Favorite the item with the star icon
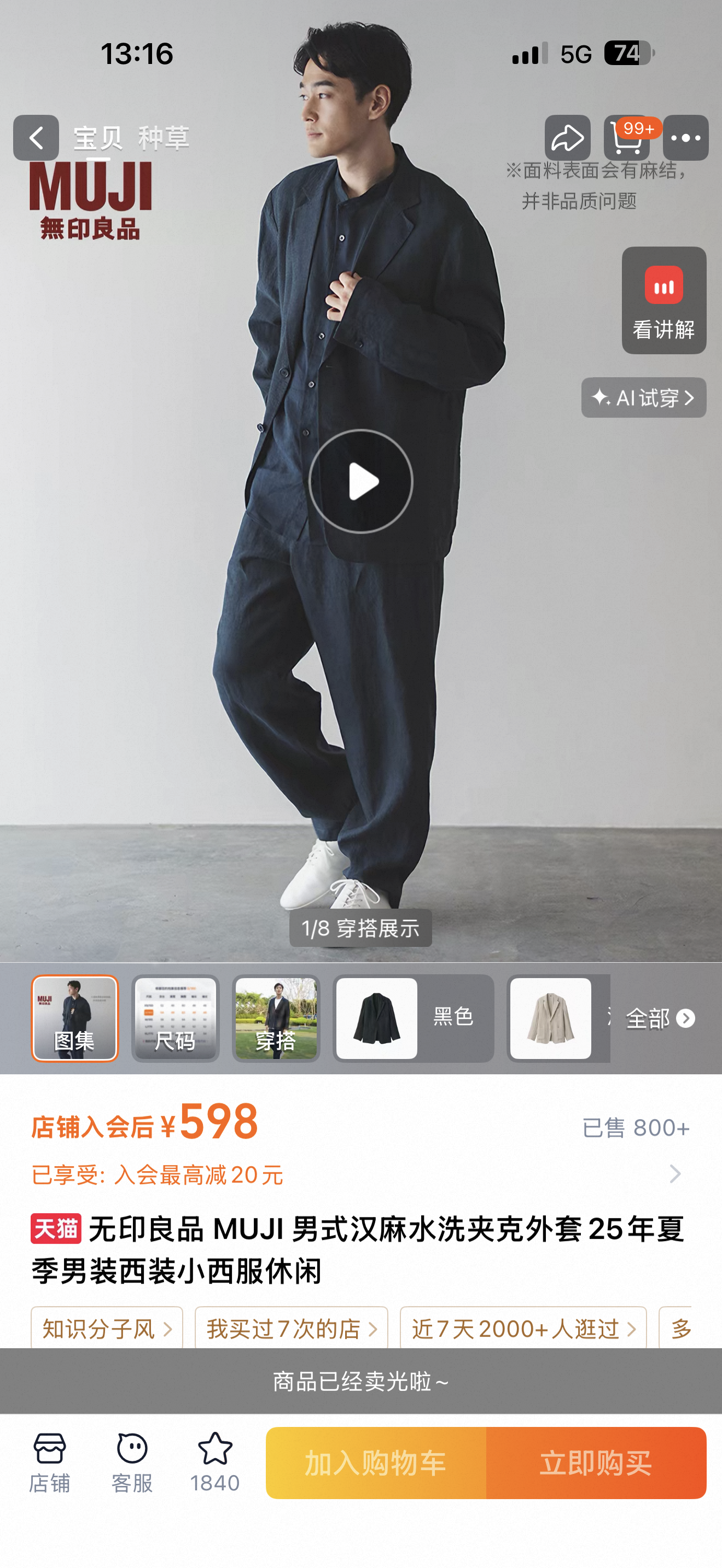 [x=215, y=1462]
